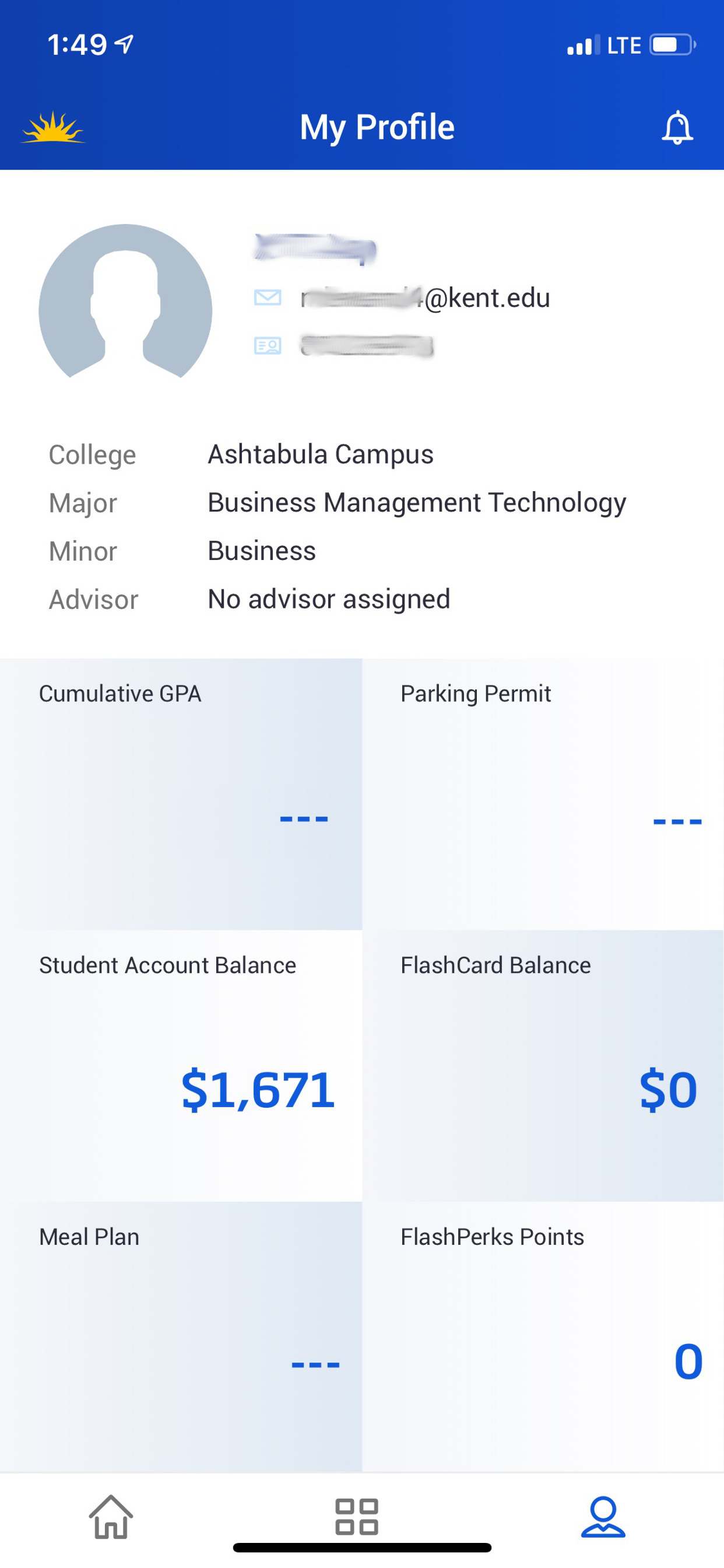This screenshot has height=1568, width=724.
Task: Go to the home tab
Action: [111, 1516]
